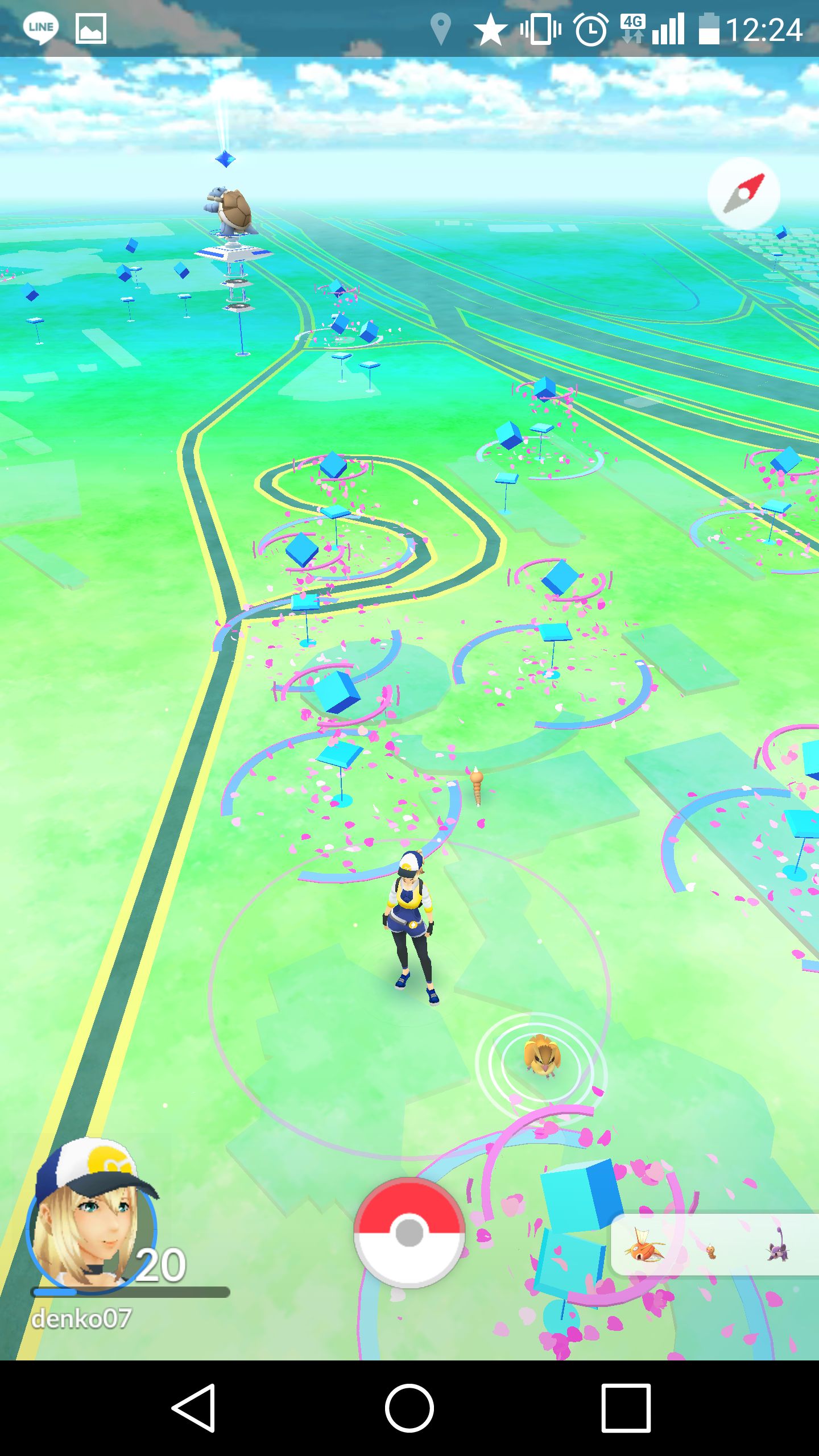Screen dimensions: 819x1456
Task: Tap the compass to reorient map
Action: 743,193
